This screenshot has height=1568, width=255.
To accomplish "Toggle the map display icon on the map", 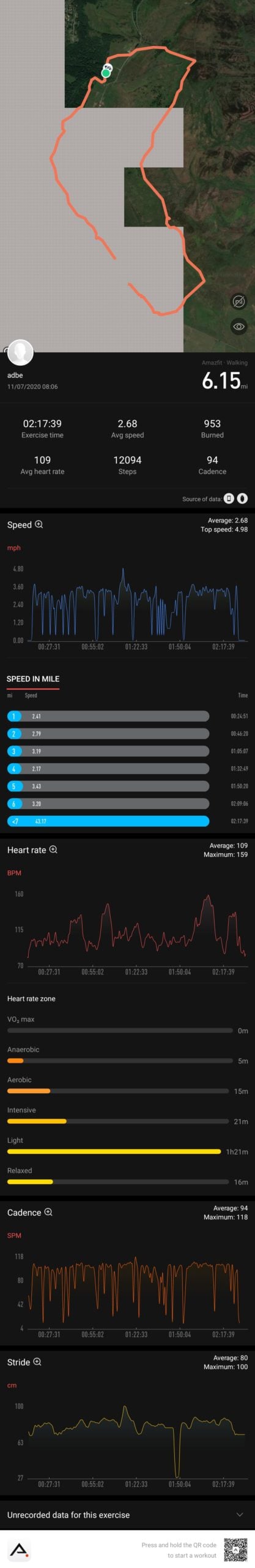I will point(239,301).
